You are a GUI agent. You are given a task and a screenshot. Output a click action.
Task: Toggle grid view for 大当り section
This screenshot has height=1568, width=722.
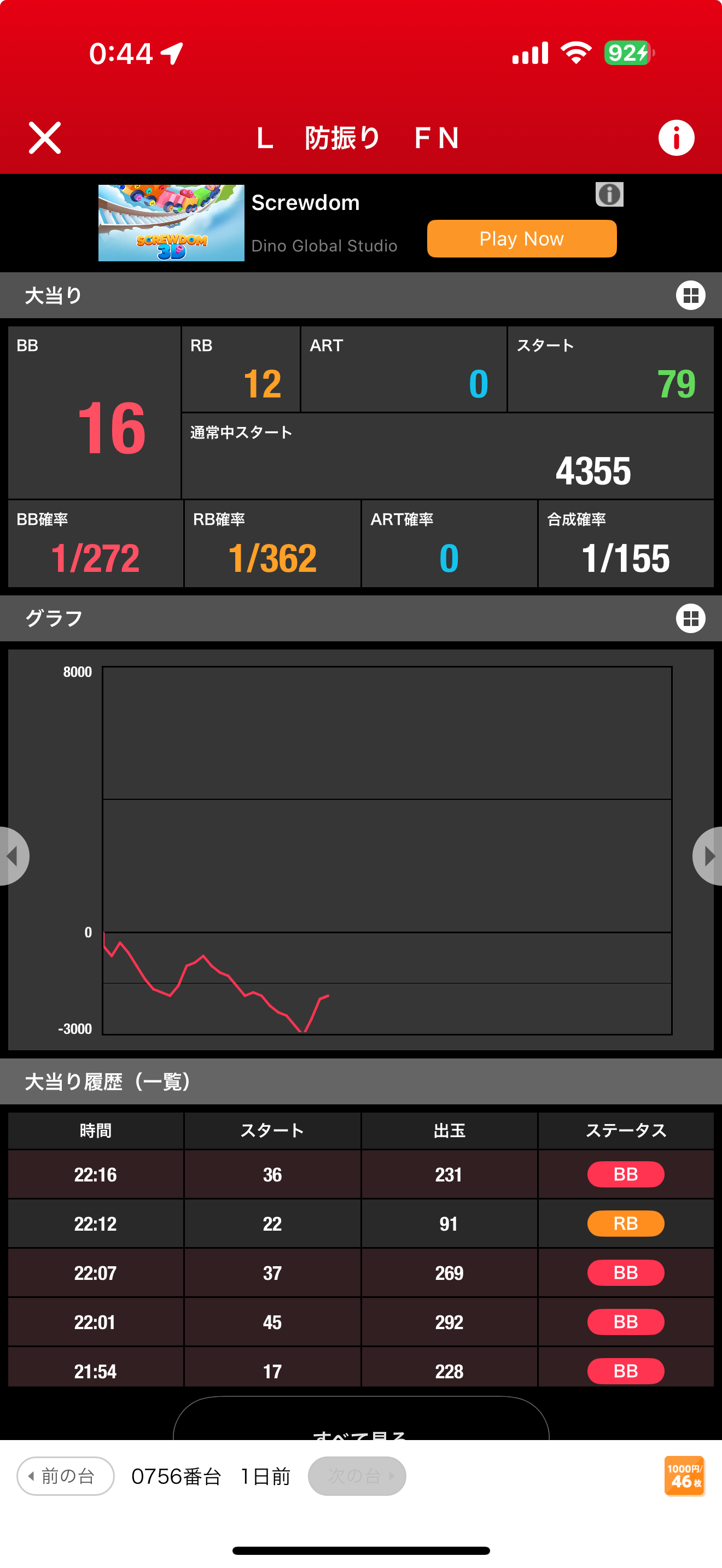click(690, 296)
